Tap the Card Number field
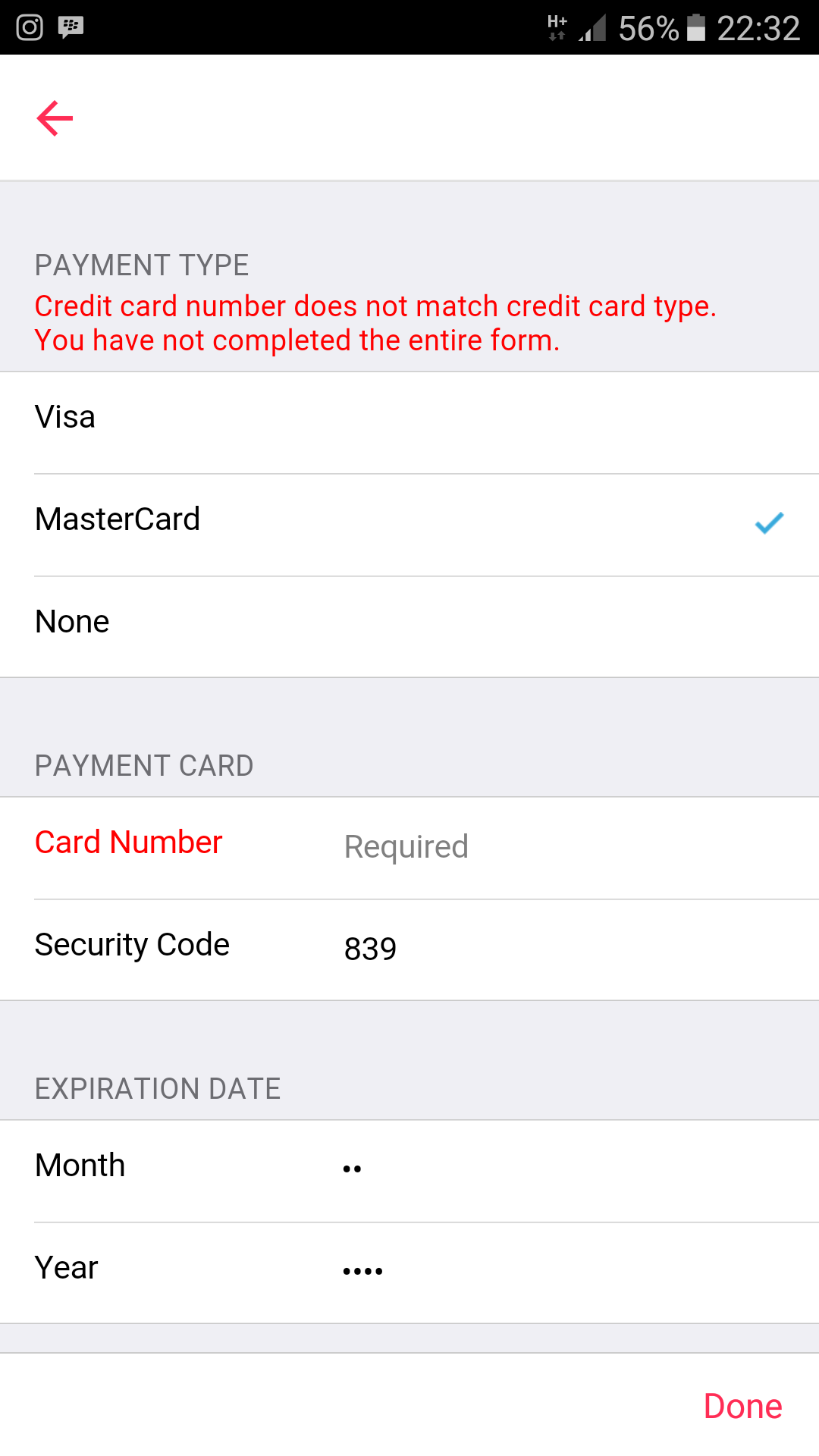This screenshot has width=819, height=1456. [x=409, y=848]
